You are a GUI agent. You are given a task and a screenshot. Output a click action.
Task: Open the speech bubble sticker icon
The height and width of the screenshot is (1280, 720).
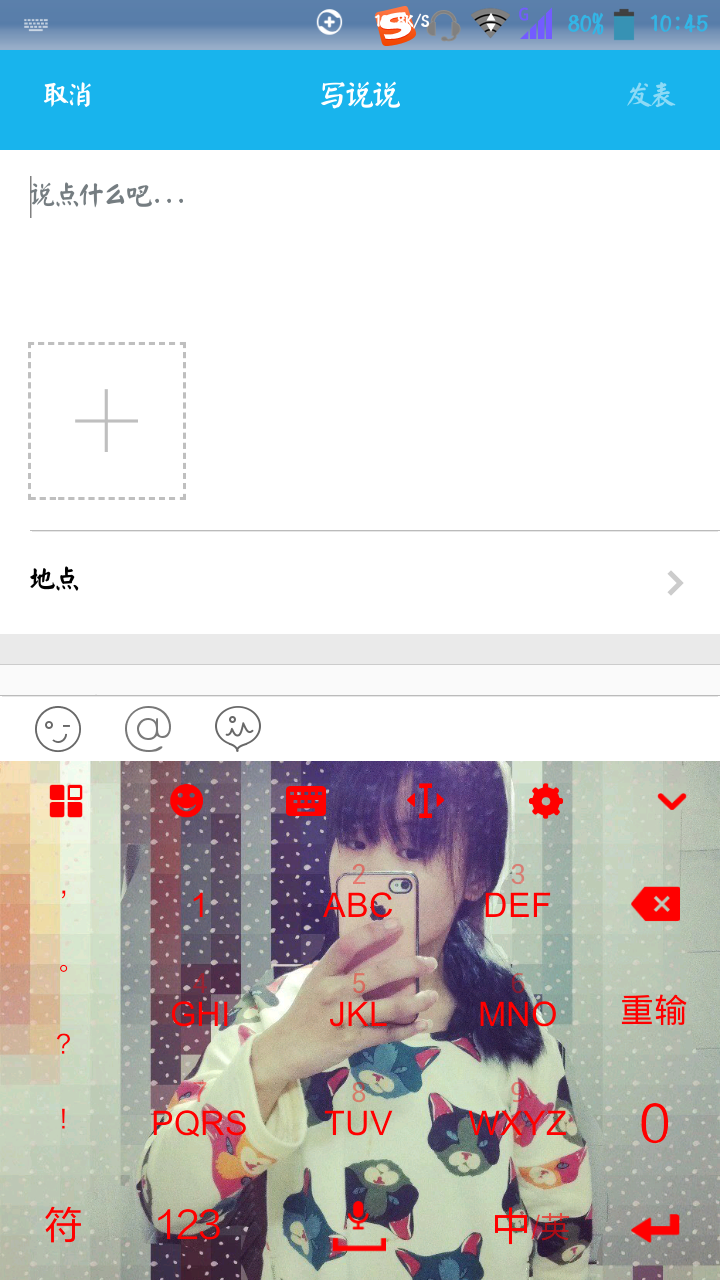point(238,728)
